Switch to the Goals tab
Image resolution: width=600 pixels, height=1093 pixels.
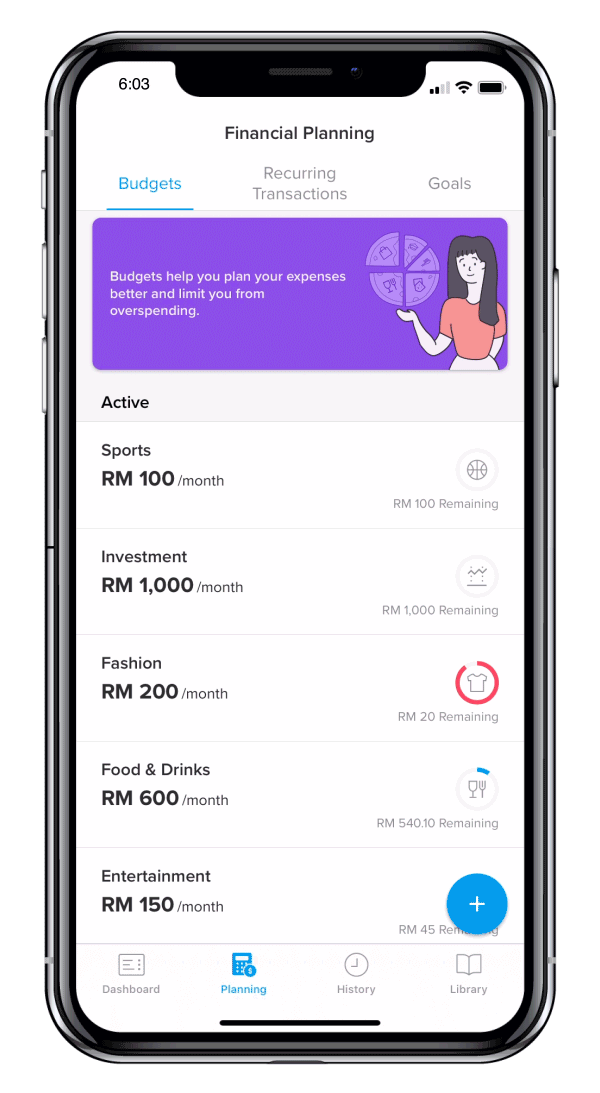click(449, 184)
